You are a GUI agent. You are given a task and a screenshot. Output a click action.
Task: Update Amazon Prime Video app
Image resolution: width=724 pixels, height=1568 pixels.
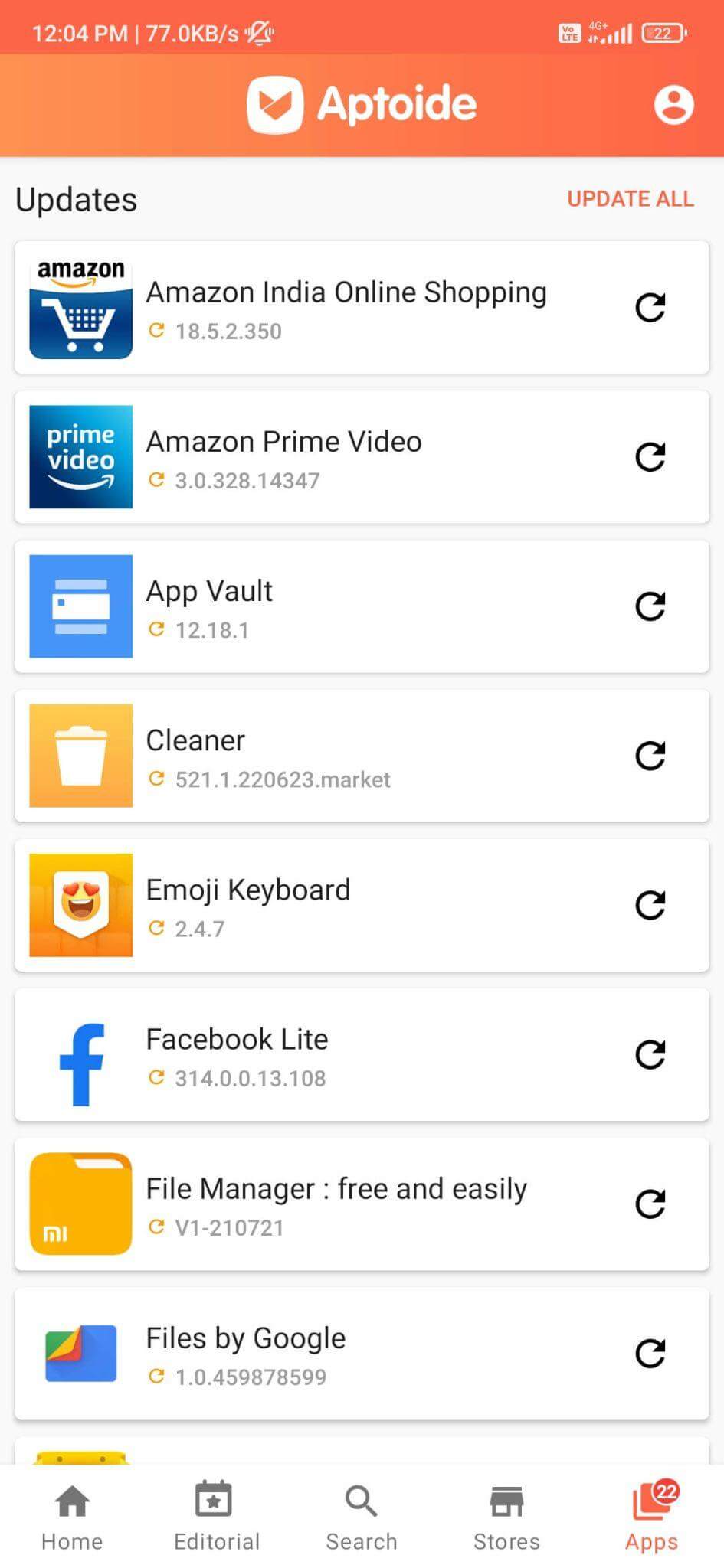(650, 457)
